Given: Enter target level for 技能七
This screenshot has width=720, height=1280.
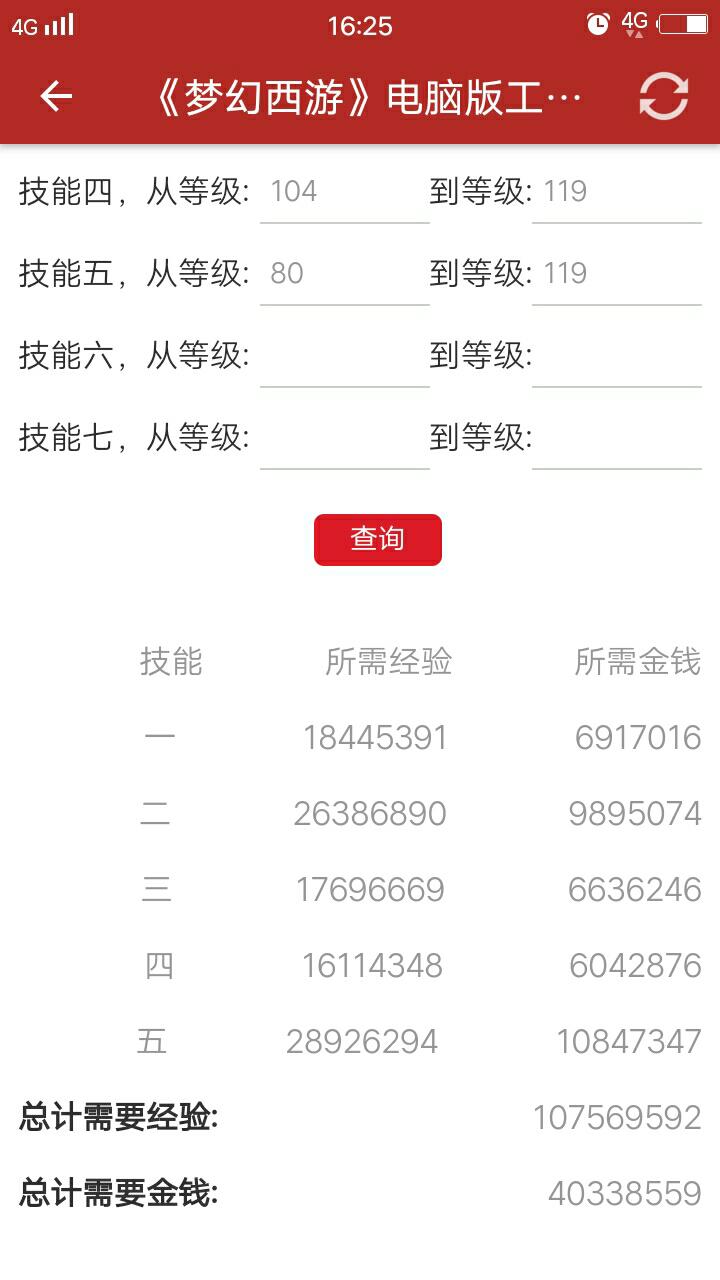Looking at the screenshot, I should point(617,438).
